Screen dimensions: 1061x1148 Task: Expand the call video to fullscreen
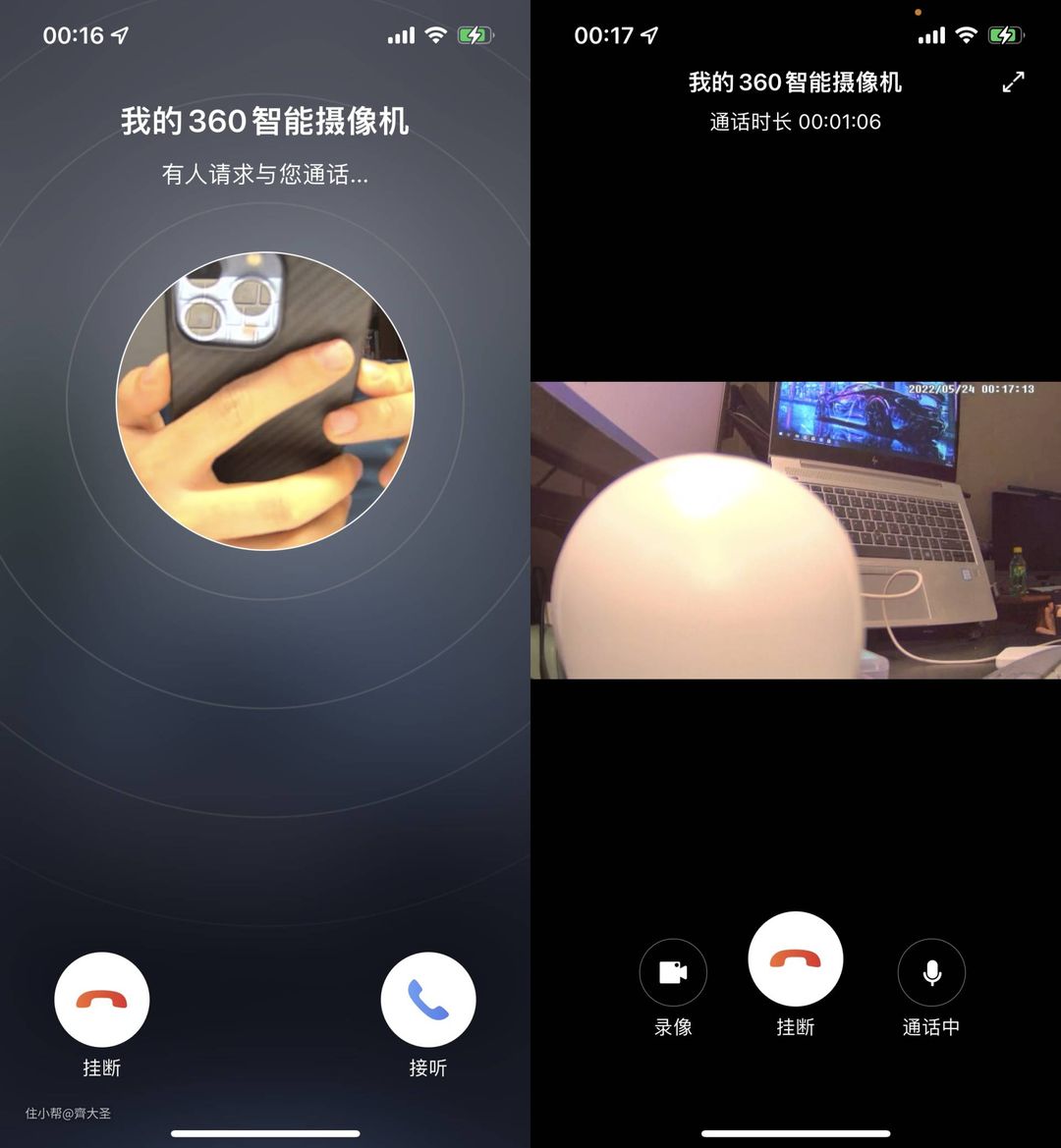click(x=1013, y=82)
